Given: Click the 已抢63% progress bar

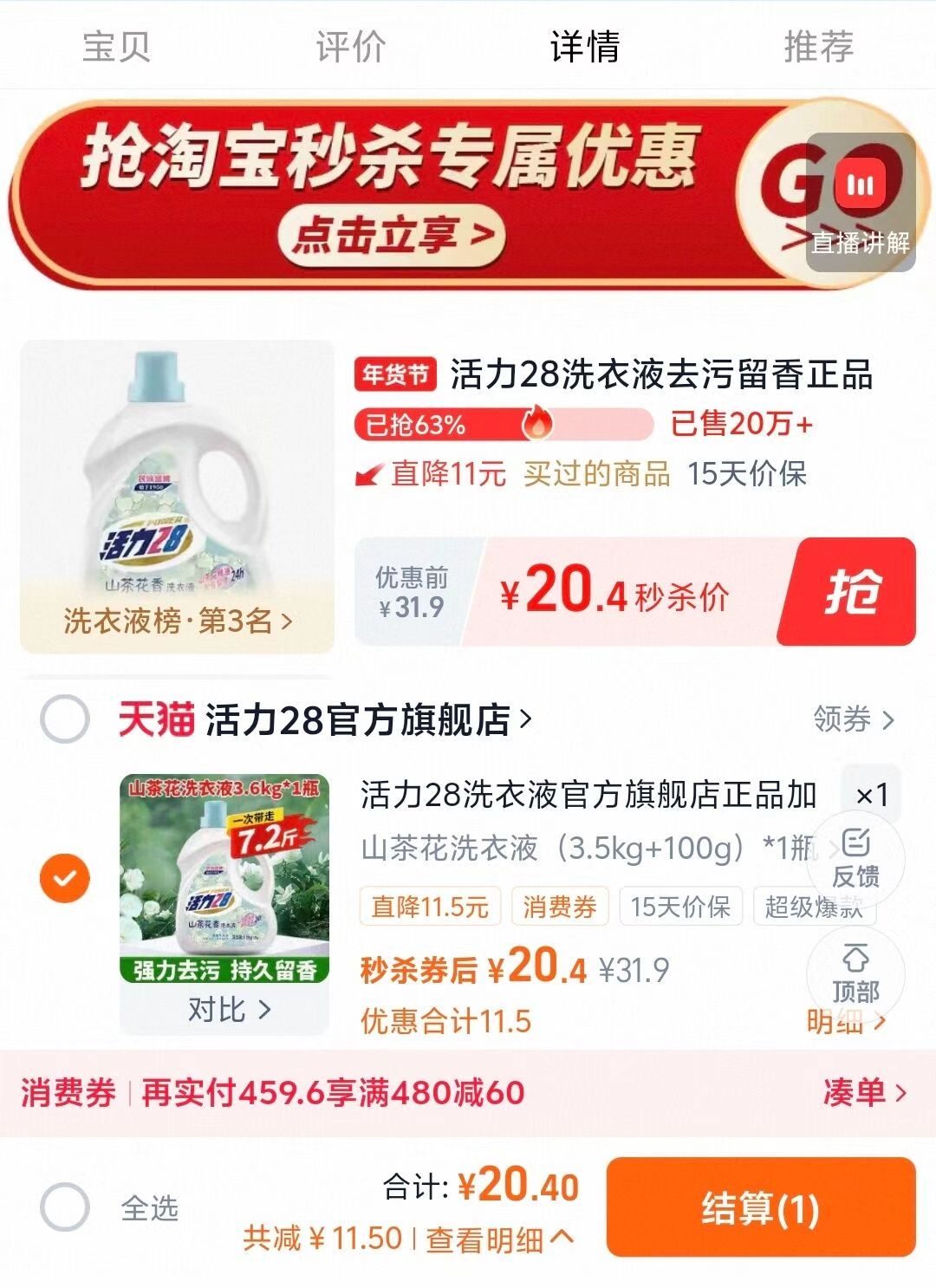Looking at the screenshot, I should coord(414,425).
